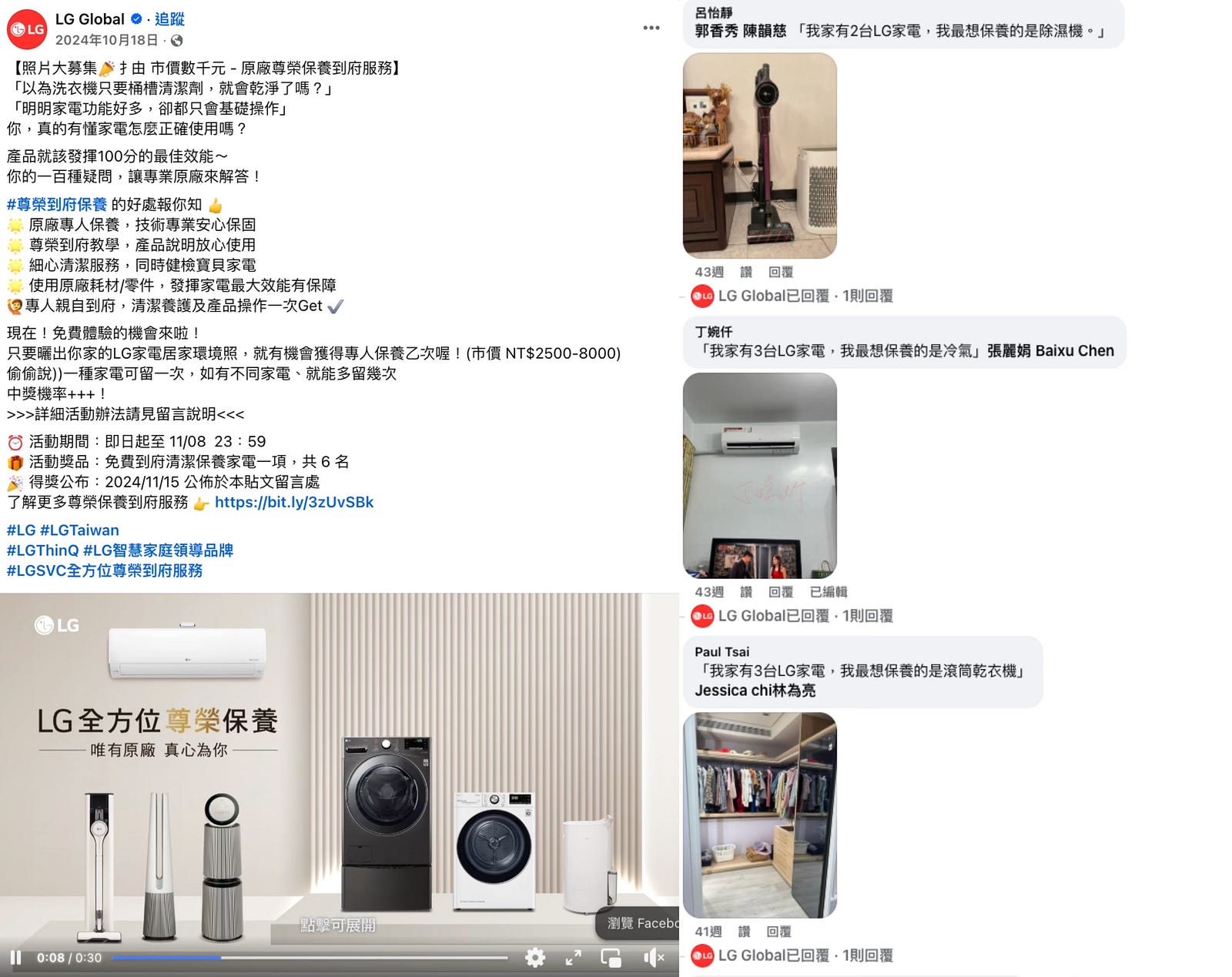Open the post's three-dot overflow menu
1232x977 pixels.
pyautogui.click(x=651, y=28)
